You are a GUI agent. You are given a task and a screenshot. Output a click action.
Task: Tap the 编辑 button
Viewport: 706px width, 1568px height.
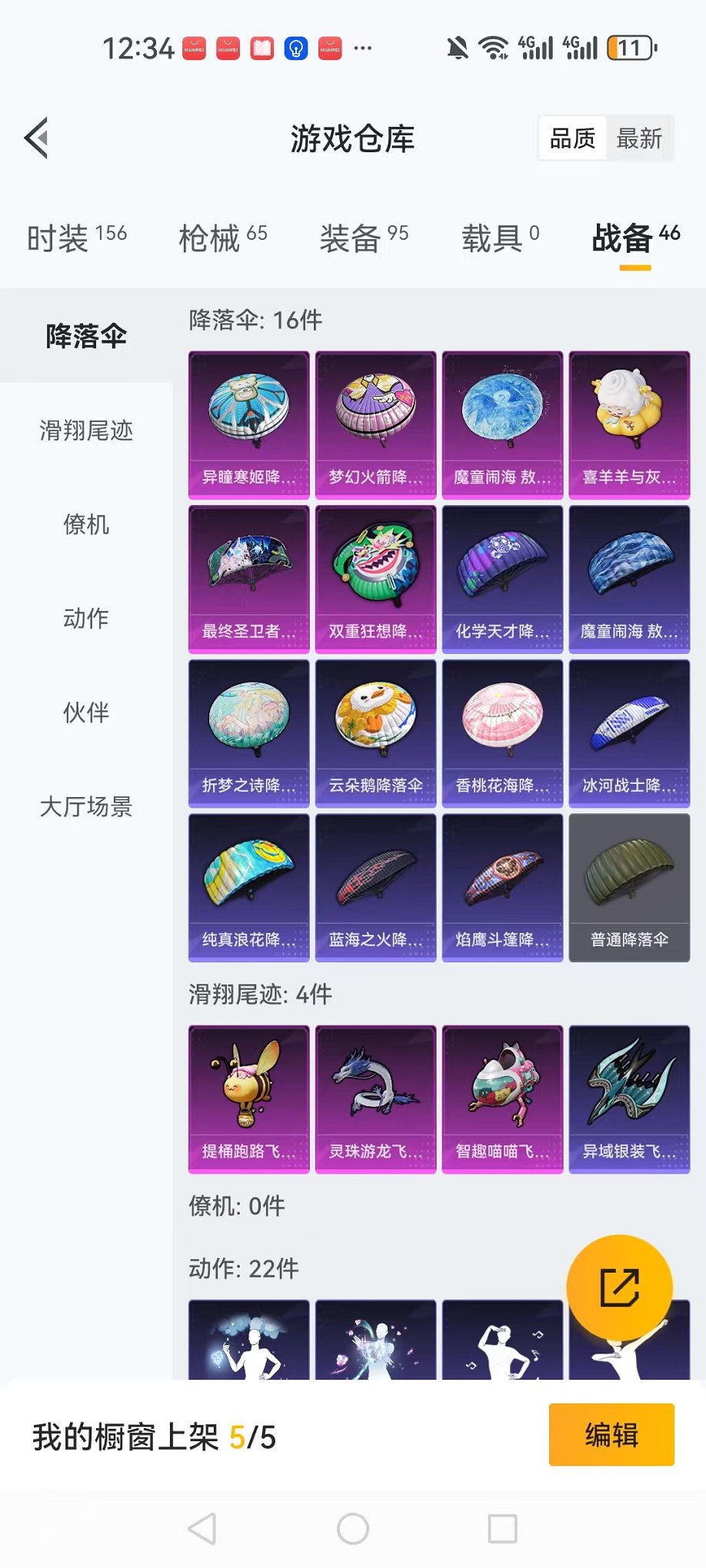click(611, 1435)
